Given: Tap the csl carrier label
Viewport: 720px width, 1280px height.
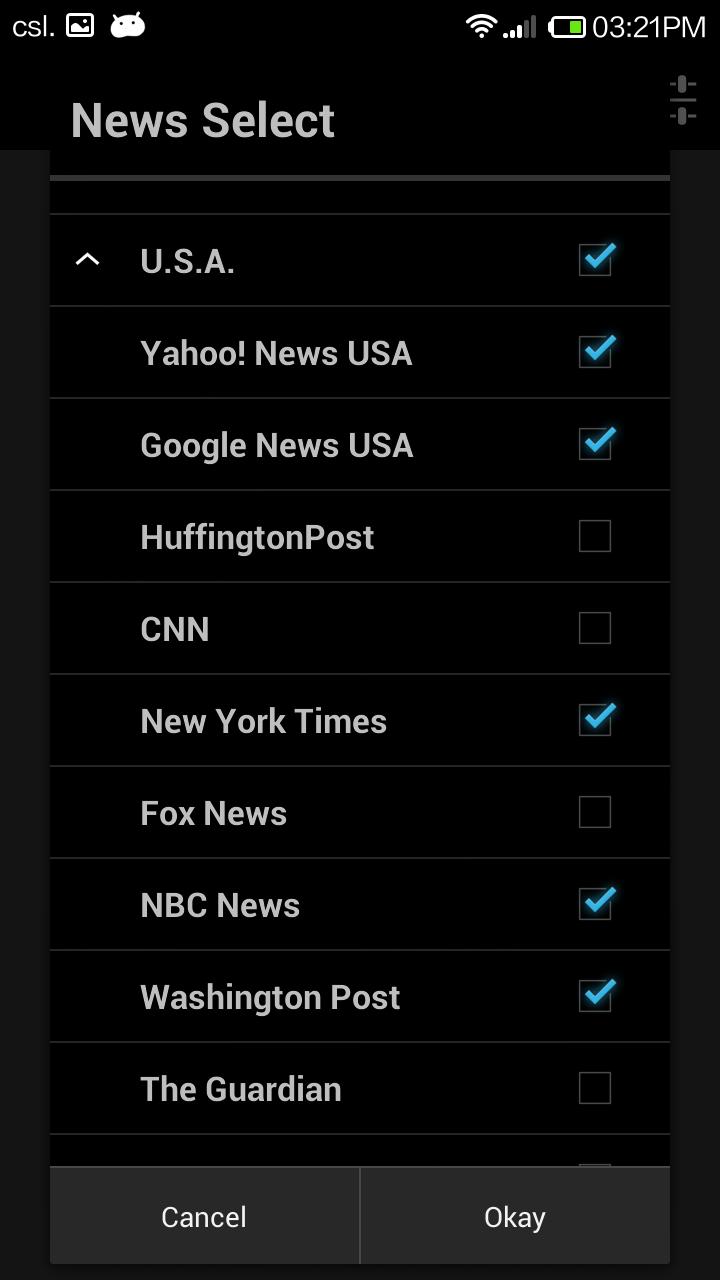Looking at the screenshot, I should pos(32,26).
